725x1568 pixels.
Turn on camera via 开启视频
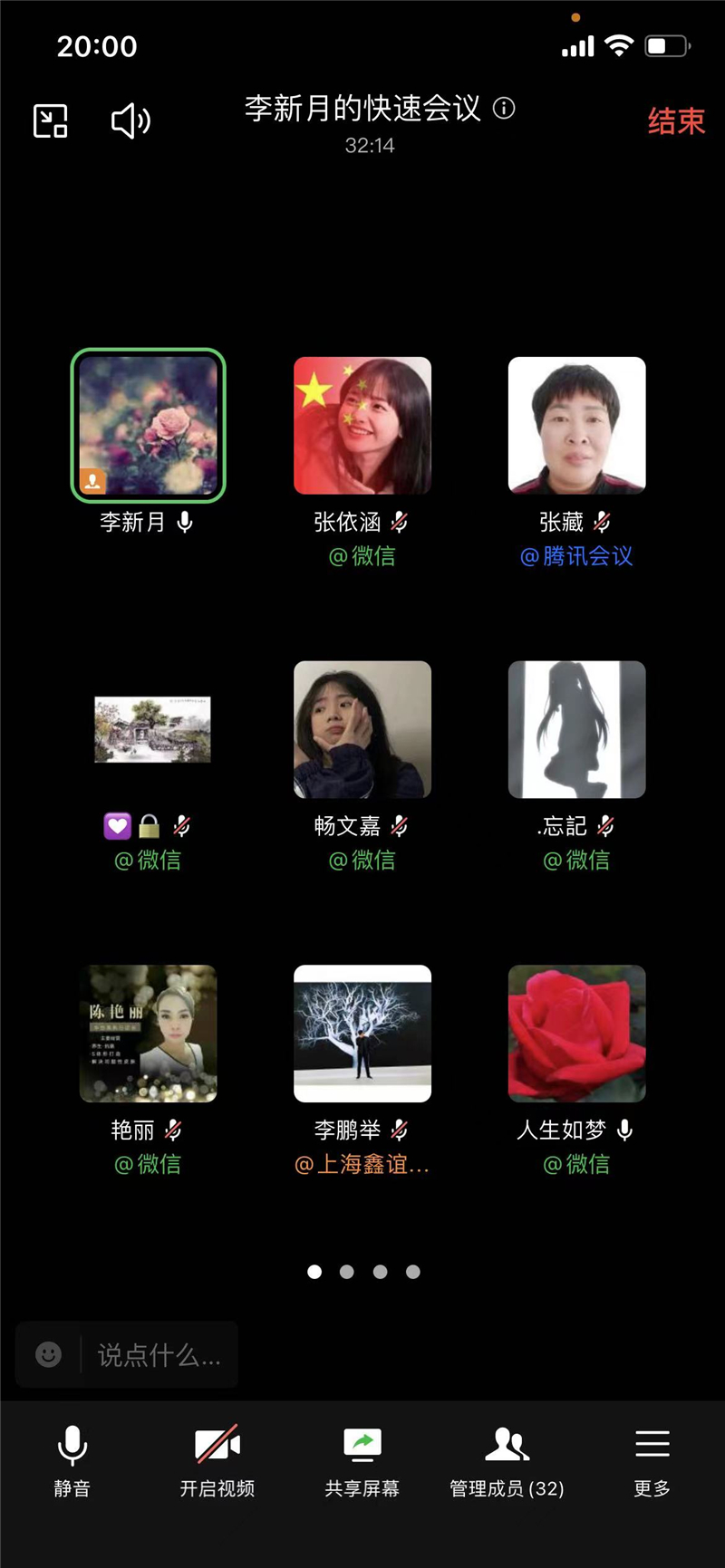coord(217,1459)
